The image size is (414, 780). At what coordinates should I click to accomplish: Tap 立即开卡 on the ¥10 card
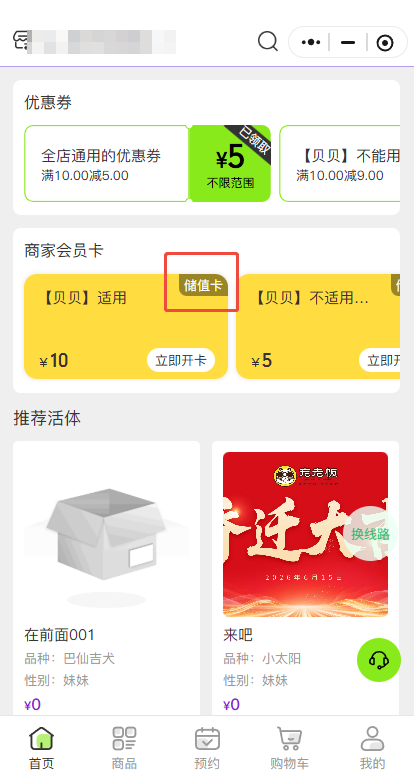pos(181,360)
